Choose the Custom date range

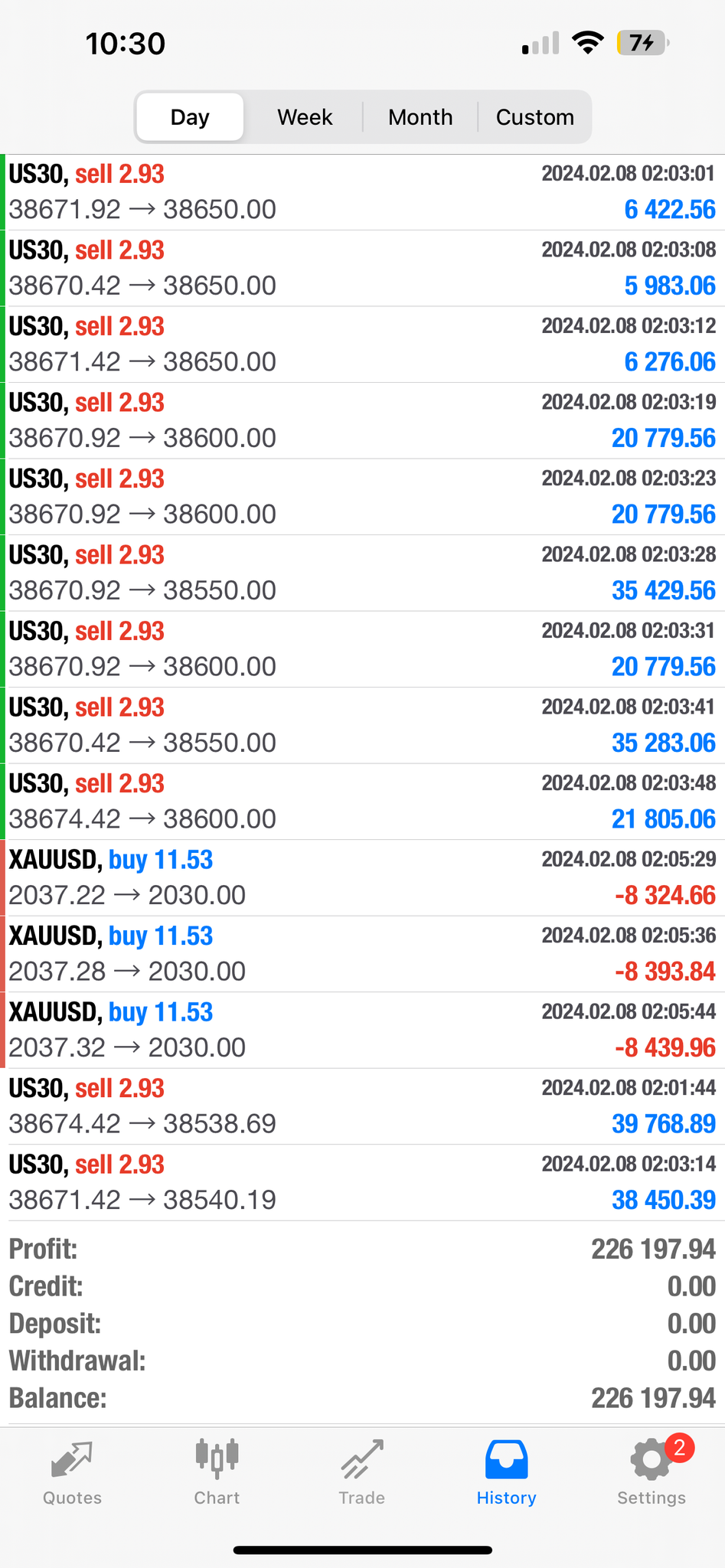534,117
